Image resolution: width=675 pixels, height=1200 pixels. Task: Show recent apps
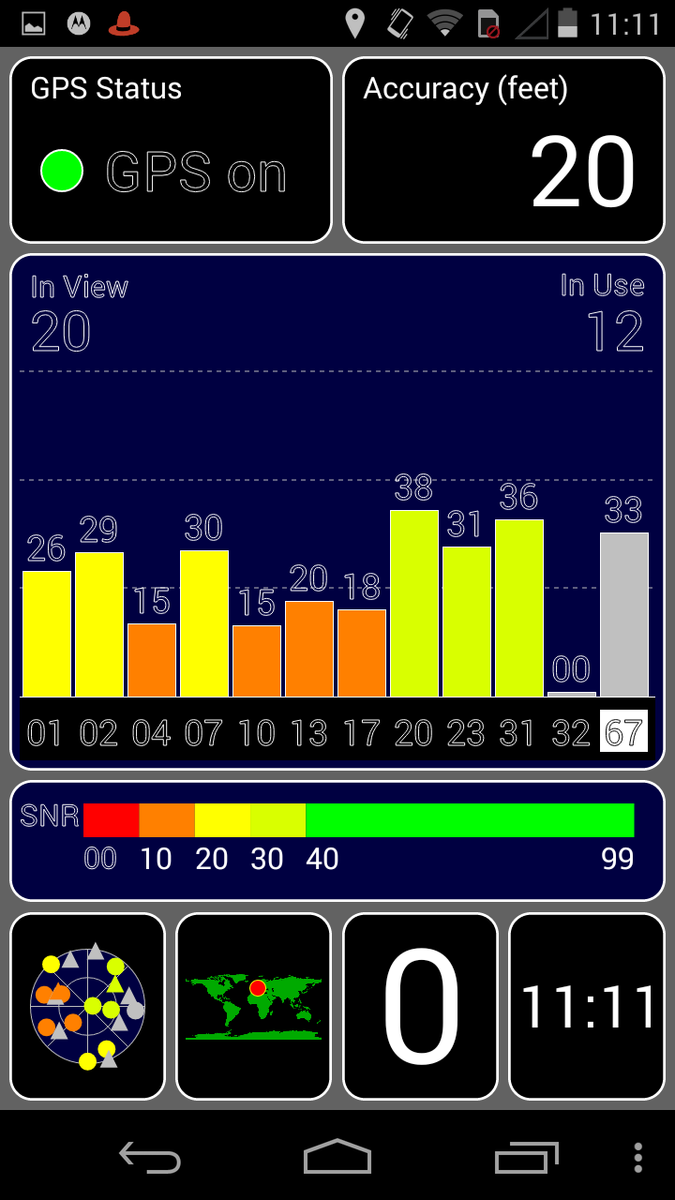526,1157
